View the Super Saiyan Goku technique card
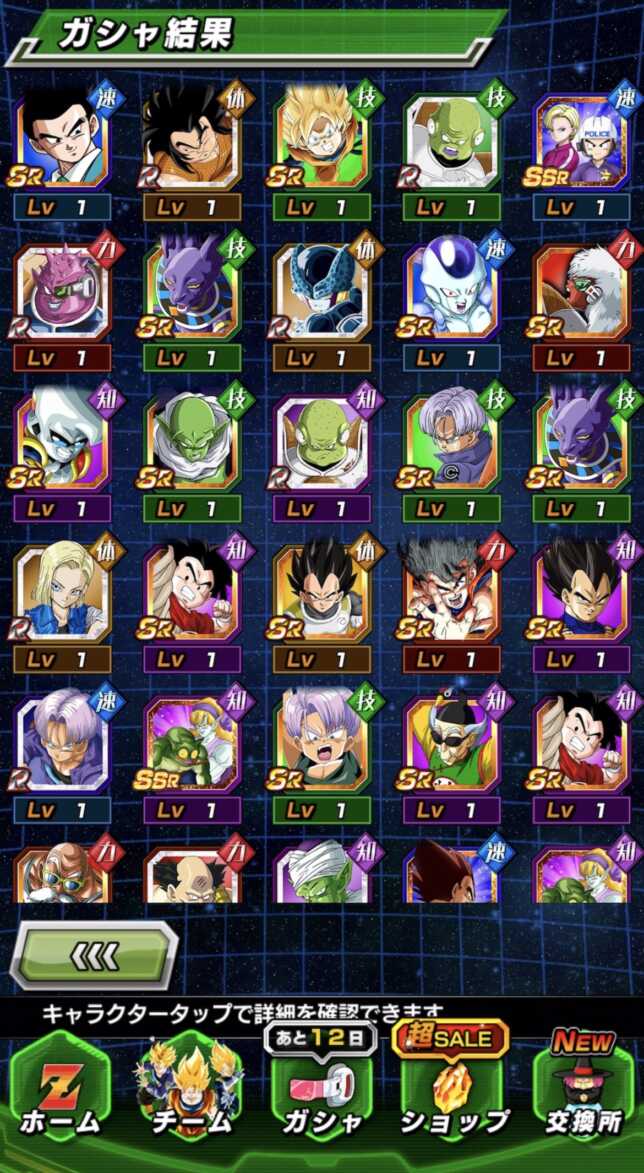 tap(321, 142)
